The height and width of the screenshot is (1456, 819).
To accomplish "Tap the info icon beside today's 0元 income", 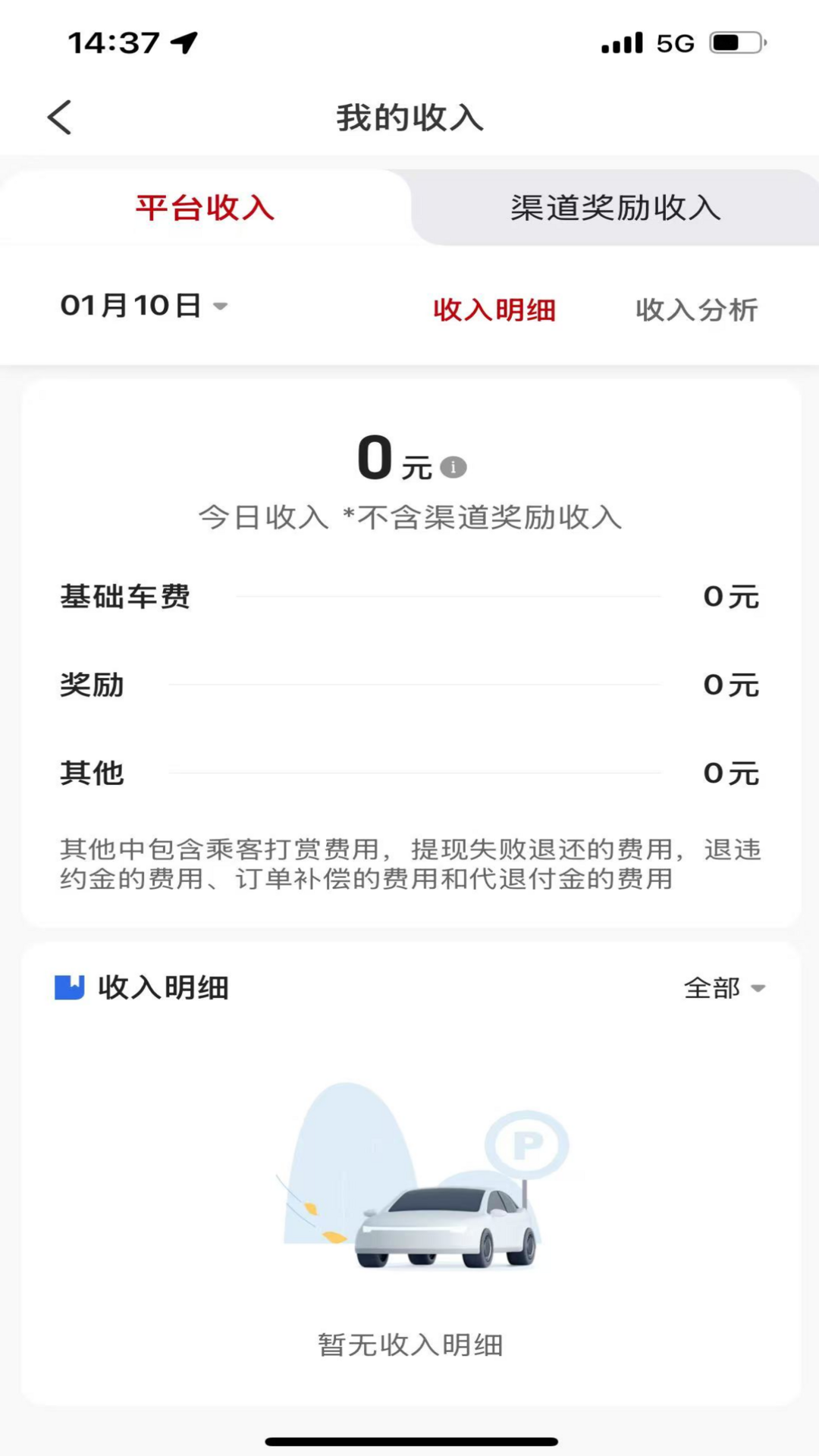I will (x=455, y=466).
